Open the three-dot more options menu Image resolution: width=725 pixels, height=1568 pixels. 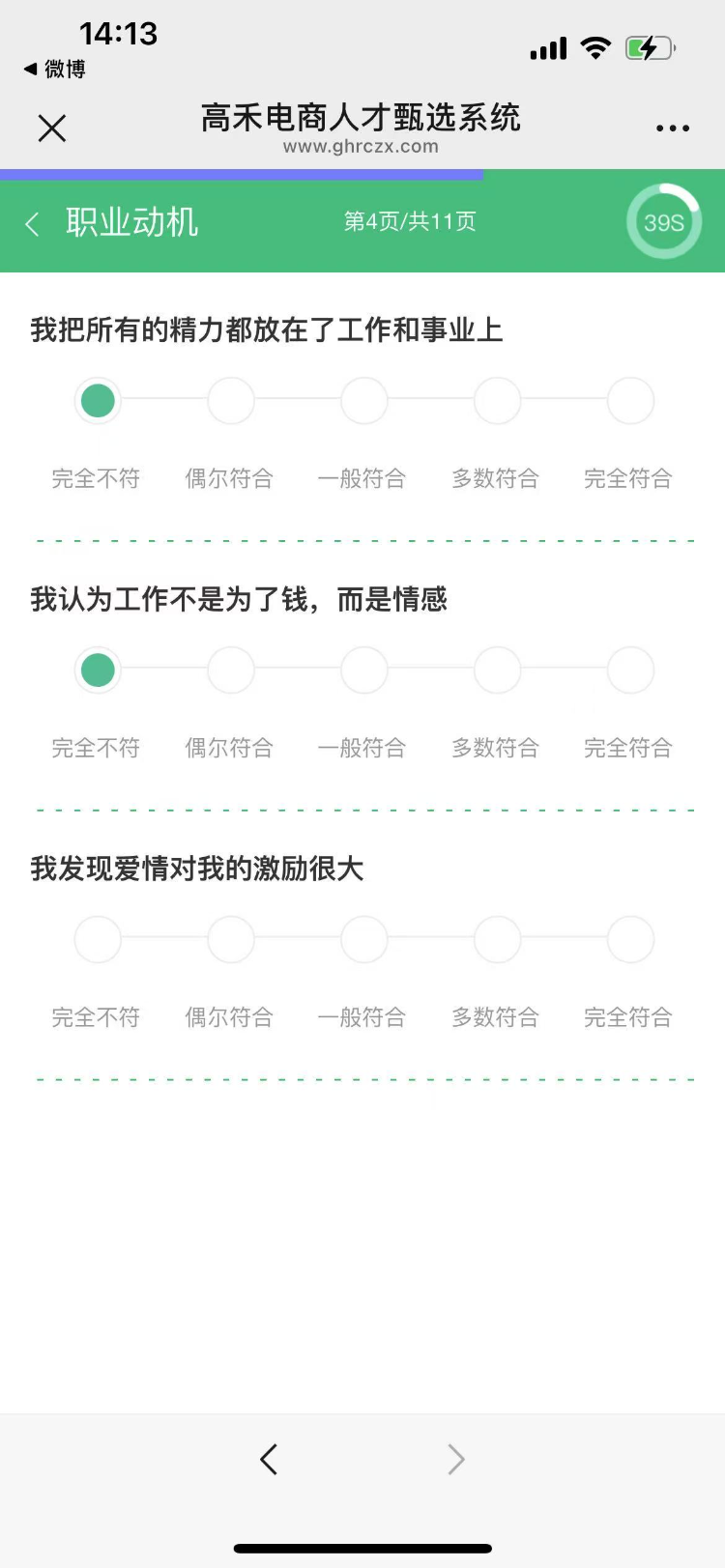(672, 128)
